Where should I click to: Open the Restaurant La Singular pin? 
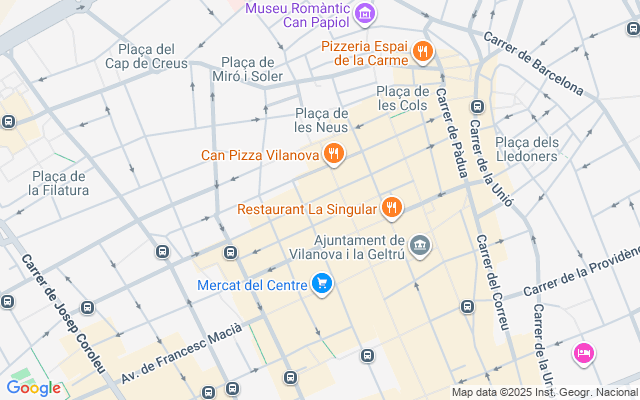(x=391, y=209)
